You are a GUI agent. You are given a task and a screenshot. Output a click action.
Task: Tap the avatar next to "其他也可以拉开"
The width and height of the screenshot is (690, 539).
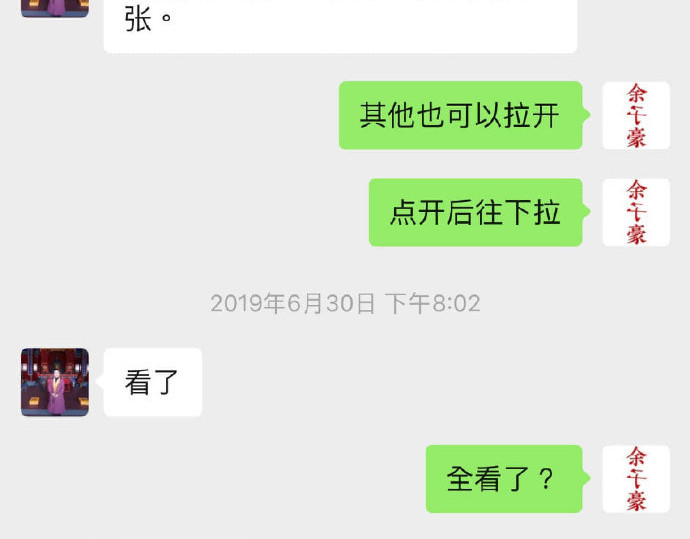[x=636, y=115]
